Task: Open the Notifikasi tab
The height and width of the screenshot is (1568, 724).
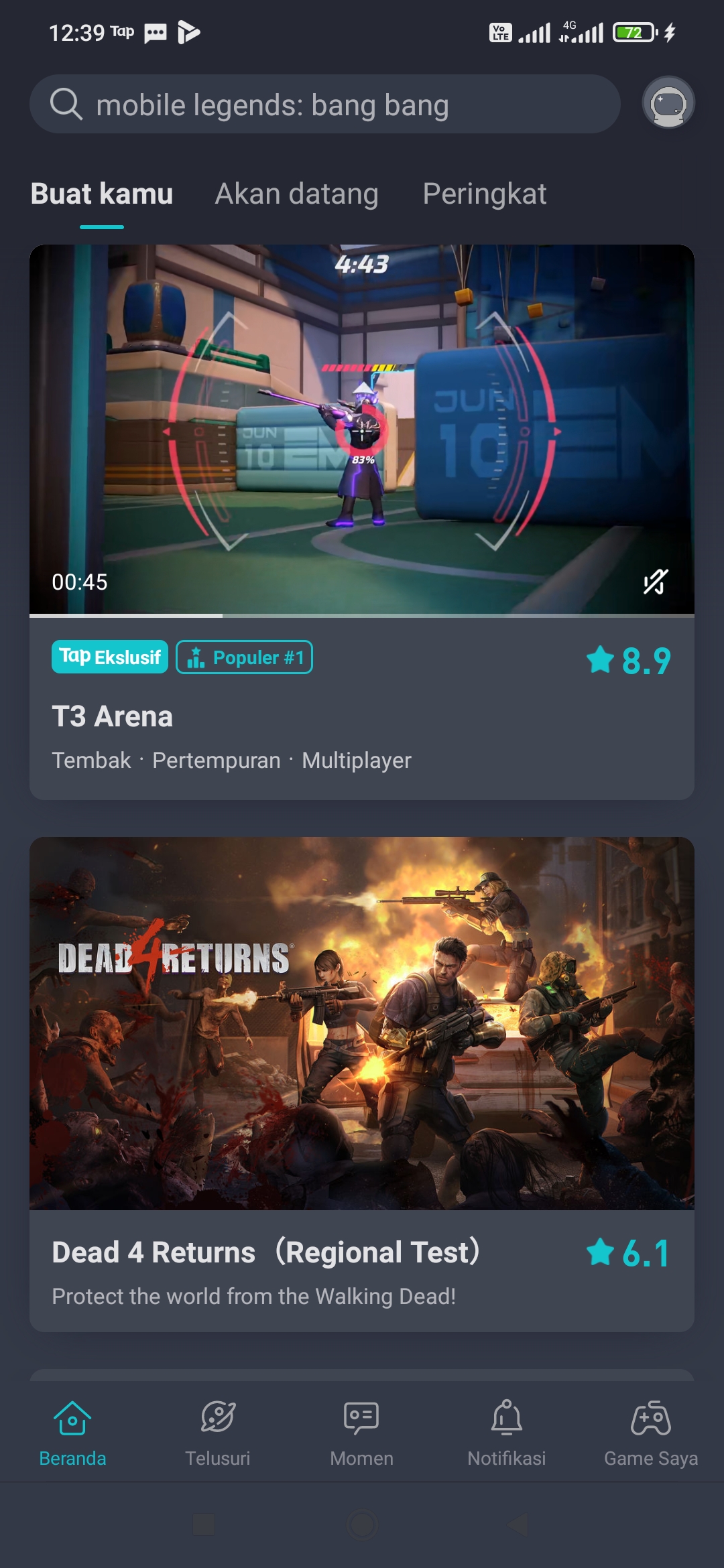Action: (x=507, y=1433)
